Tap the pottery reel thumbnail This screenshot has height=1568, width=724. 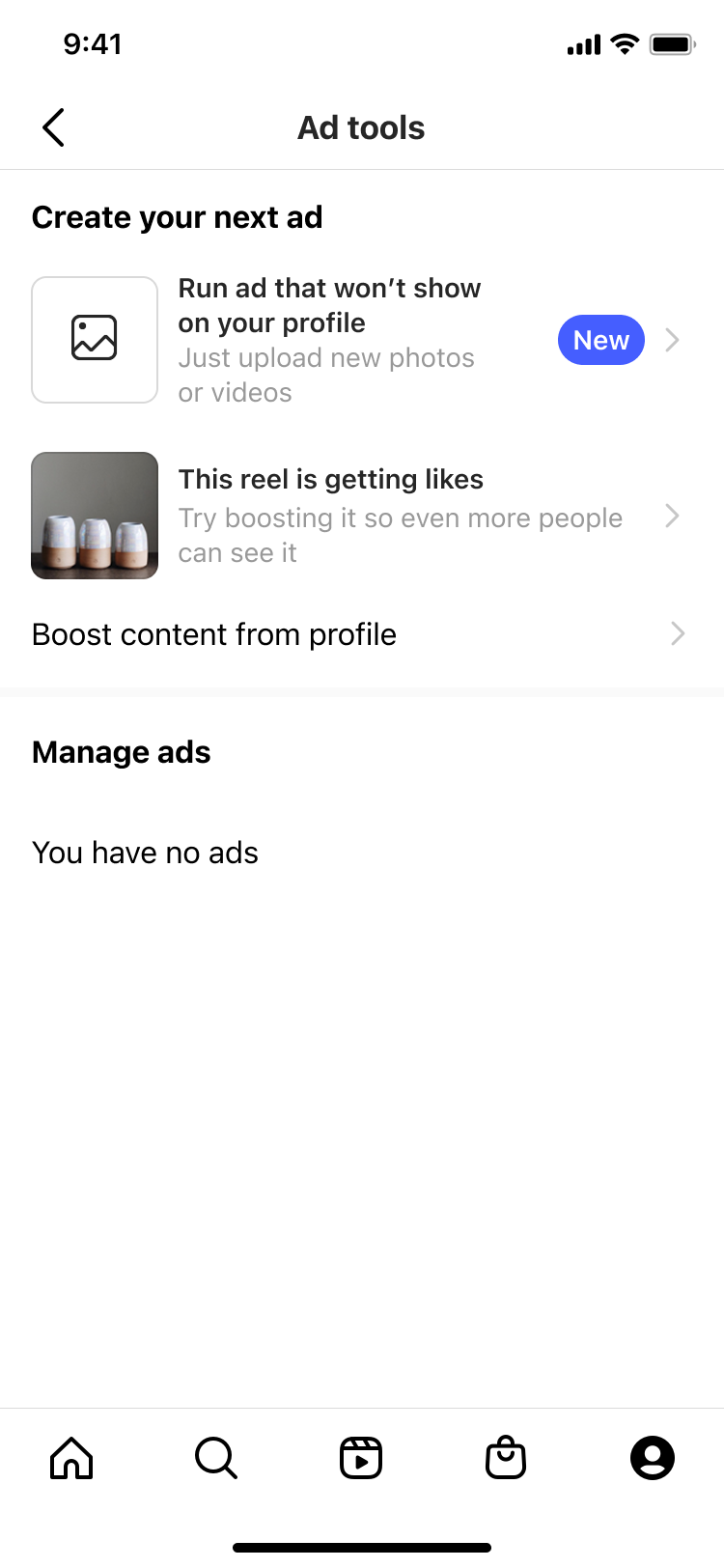click(x=94, y=516)
